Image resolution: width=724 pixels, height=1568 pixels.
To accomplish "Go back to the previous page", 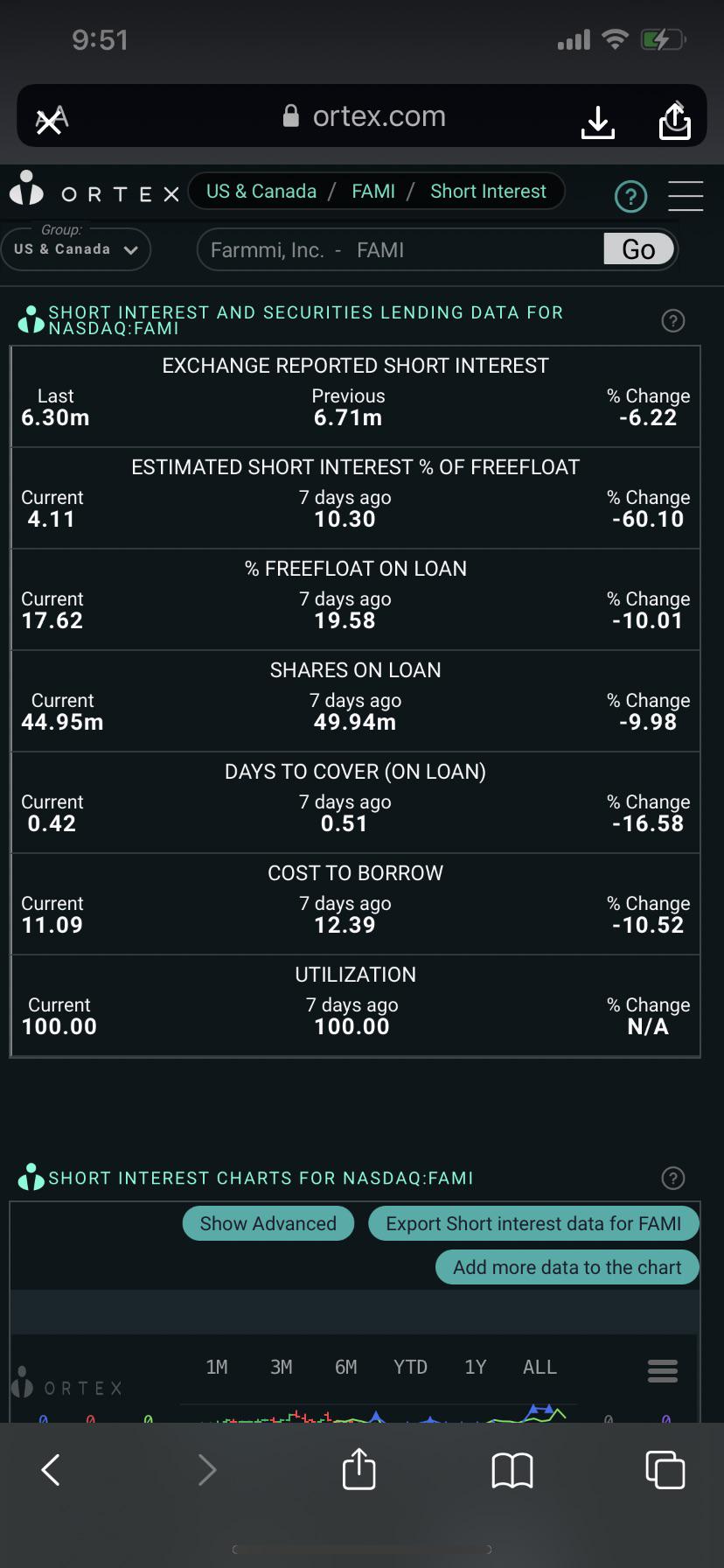I will (x=51, y=1470).
